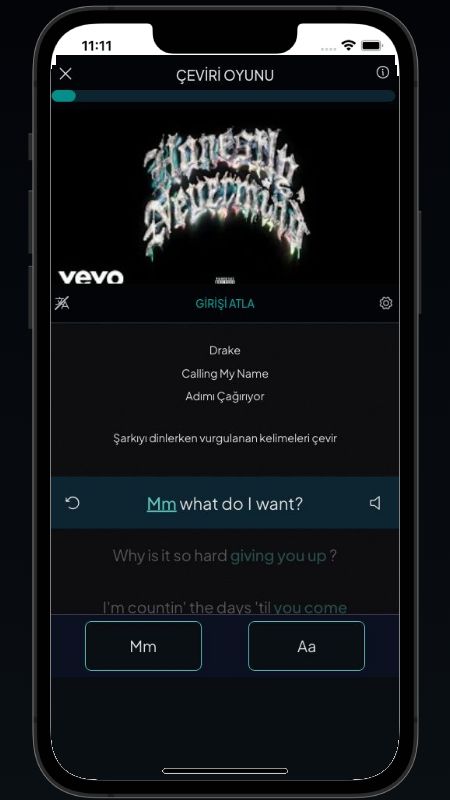
Task: Tap the Drake music video
Action: (x=225, y=195)
